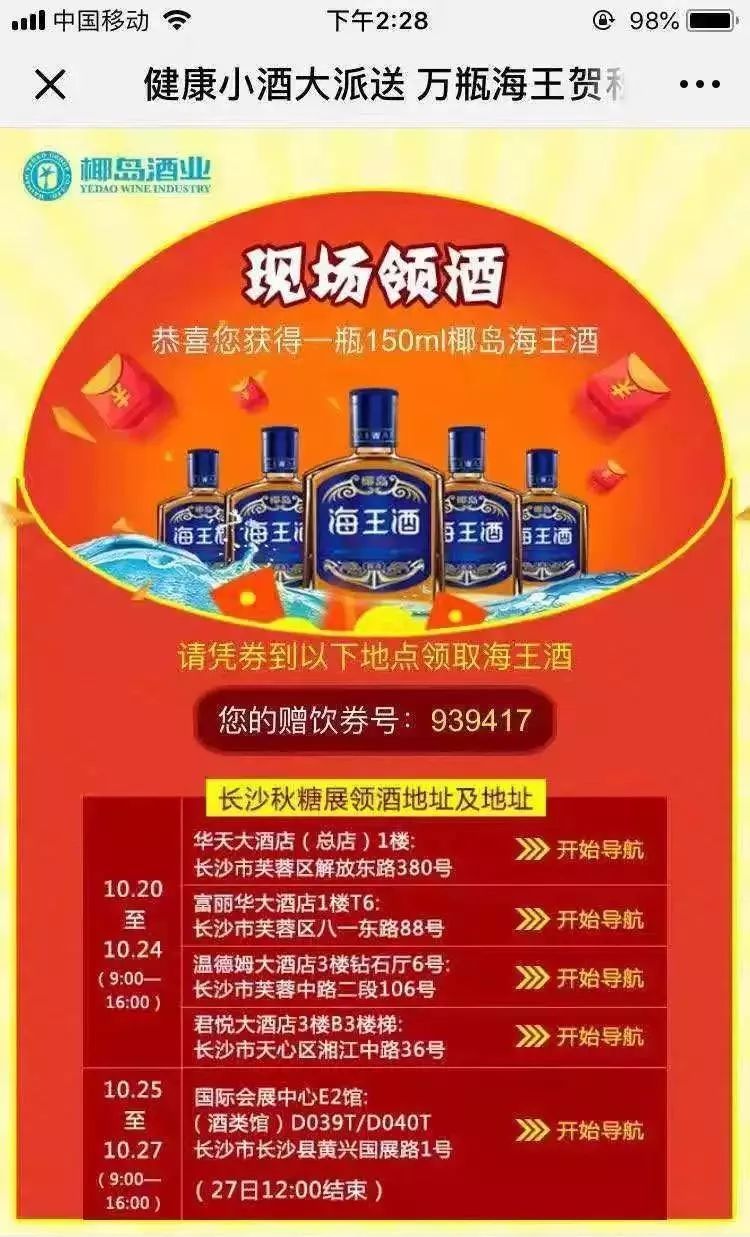Start navigation to 华天大酒店（总店）
The image size is (750, 1237).
coord(580,850)
